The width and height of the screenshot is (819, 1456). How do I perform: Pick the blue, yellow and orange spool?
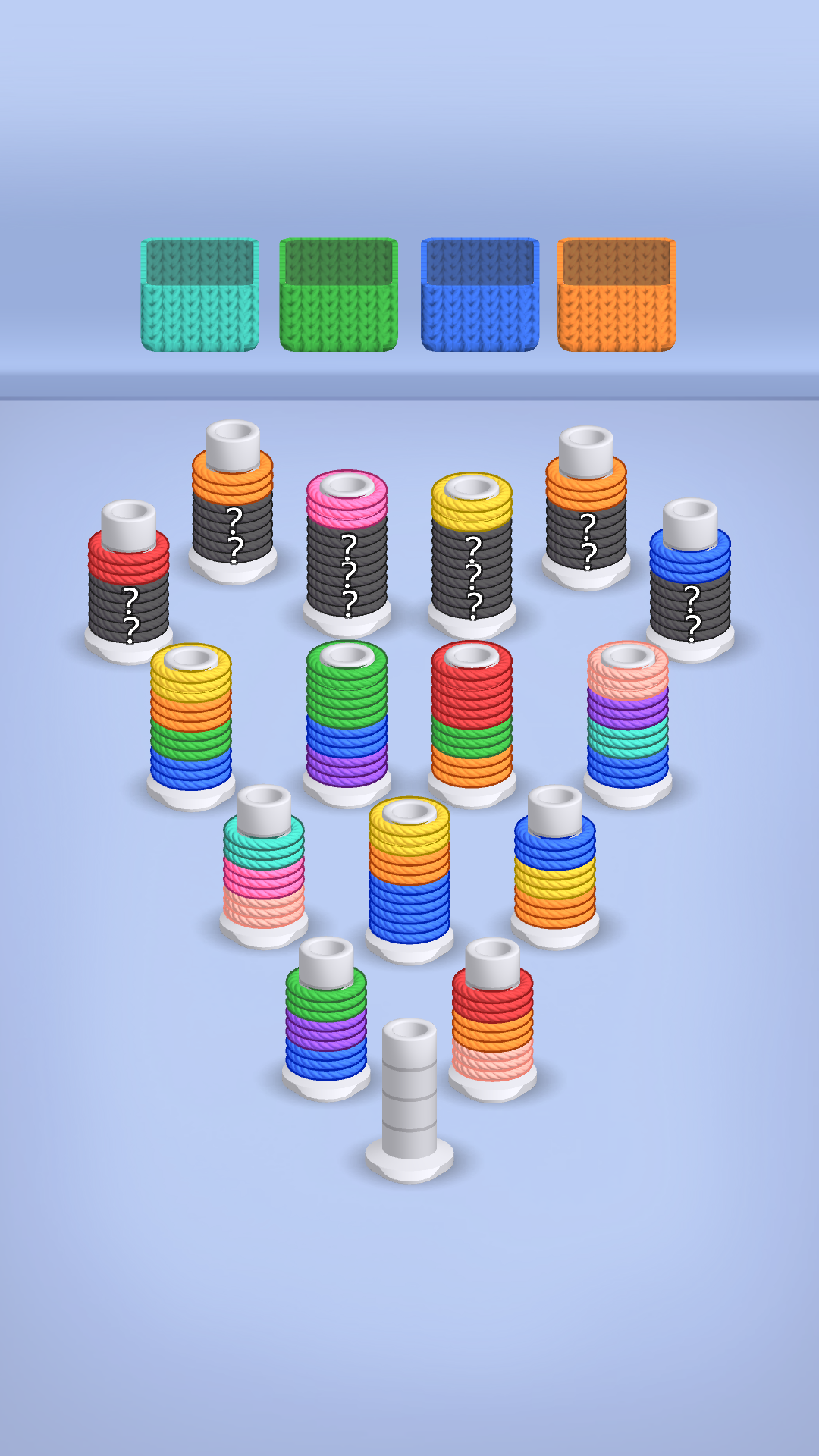555,872
